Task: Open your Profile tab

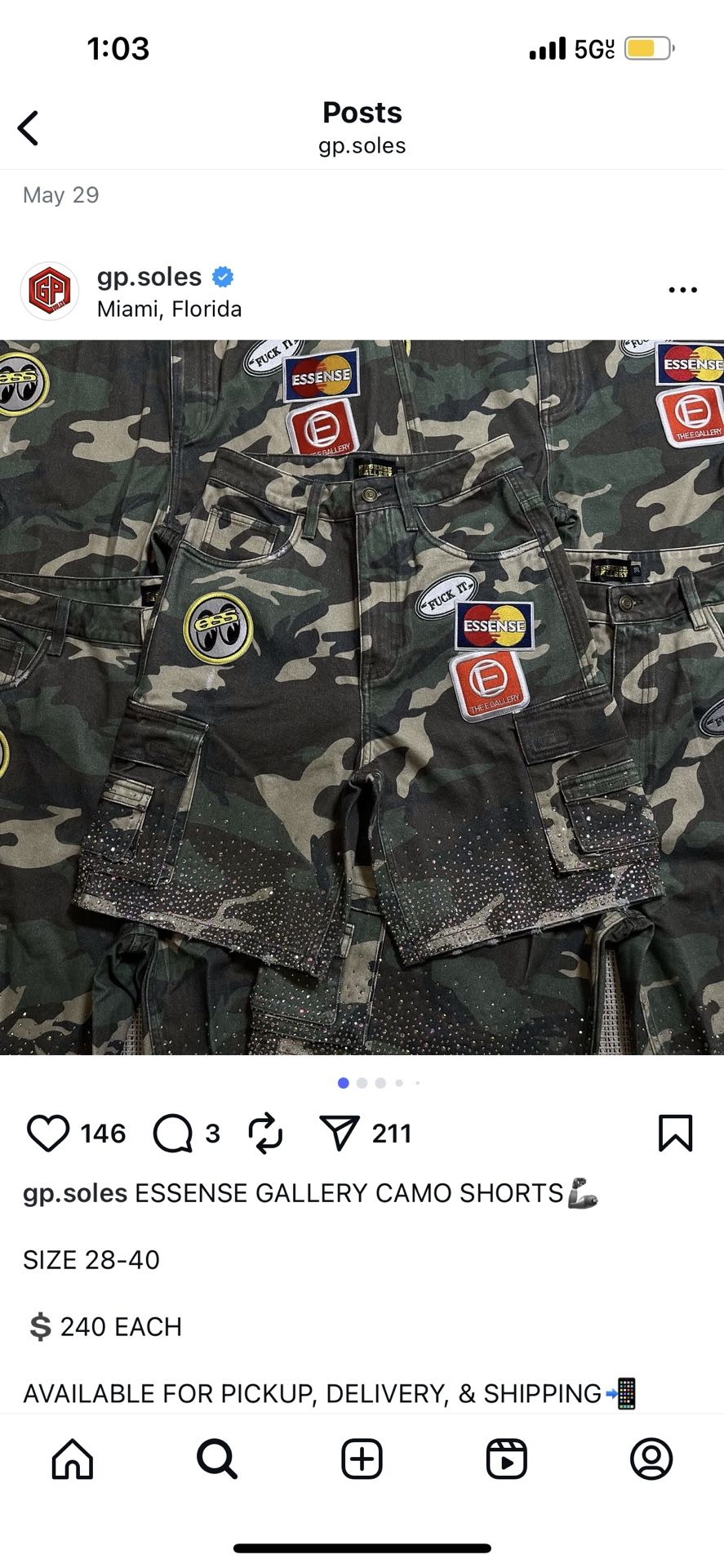Action: (x=651, y=1459)
